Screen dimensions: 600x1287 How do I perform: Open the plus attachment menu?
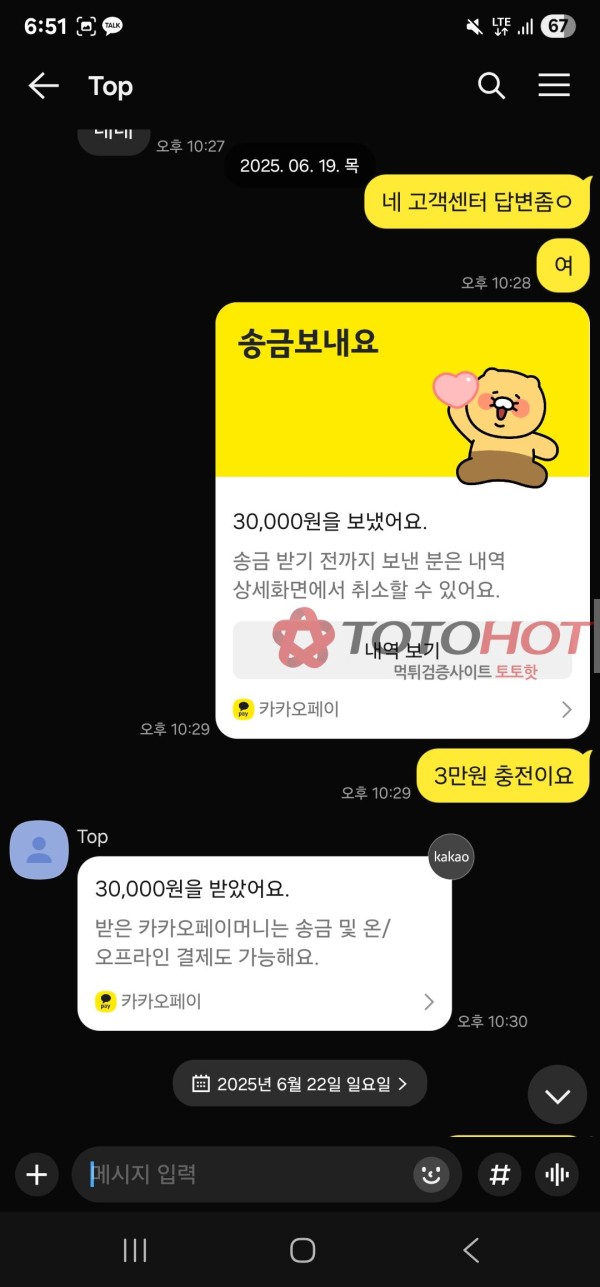pos(37,1174)
